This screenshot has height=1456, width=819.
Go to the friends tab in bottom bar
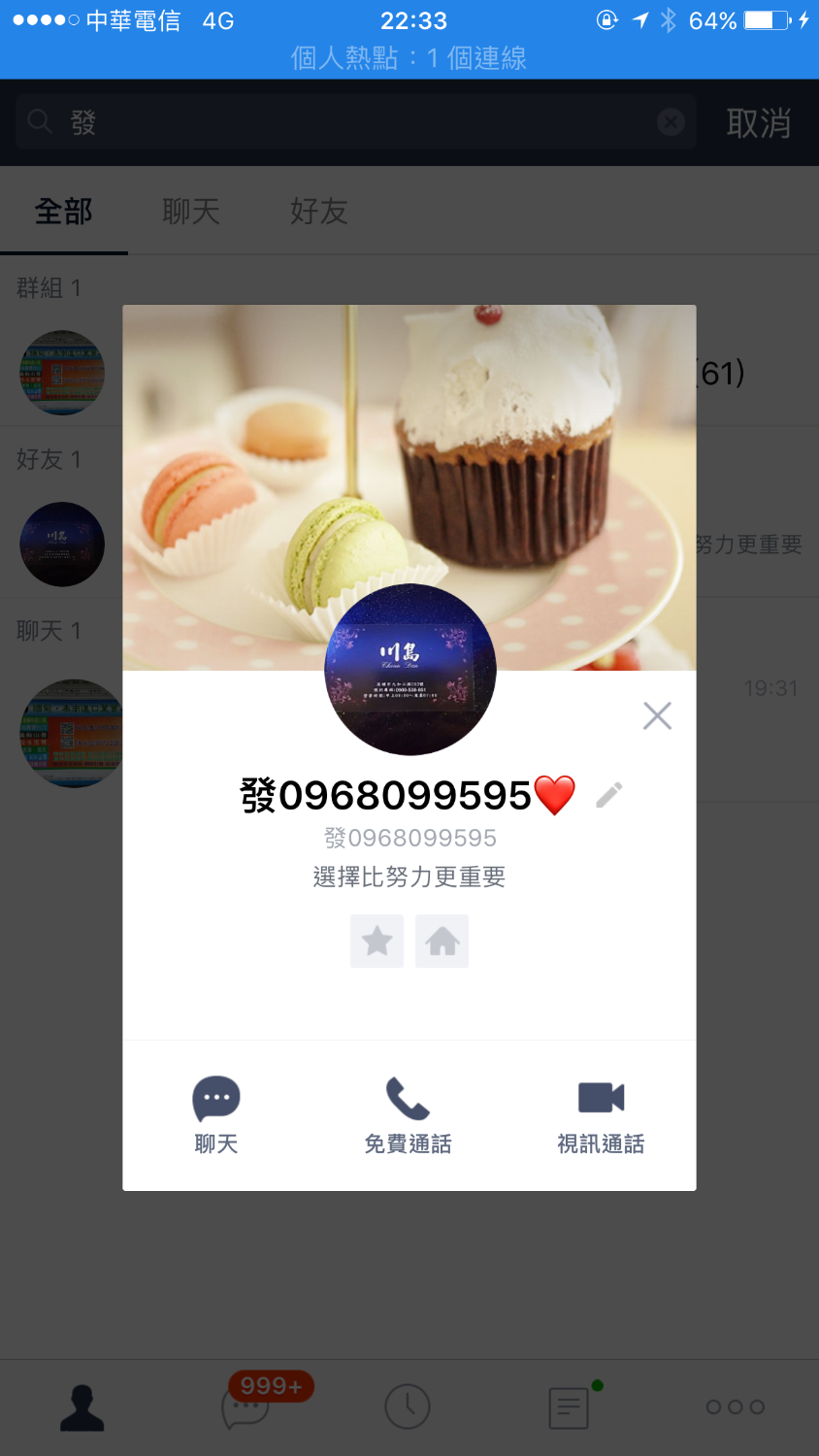click(x=82, y=1406)
